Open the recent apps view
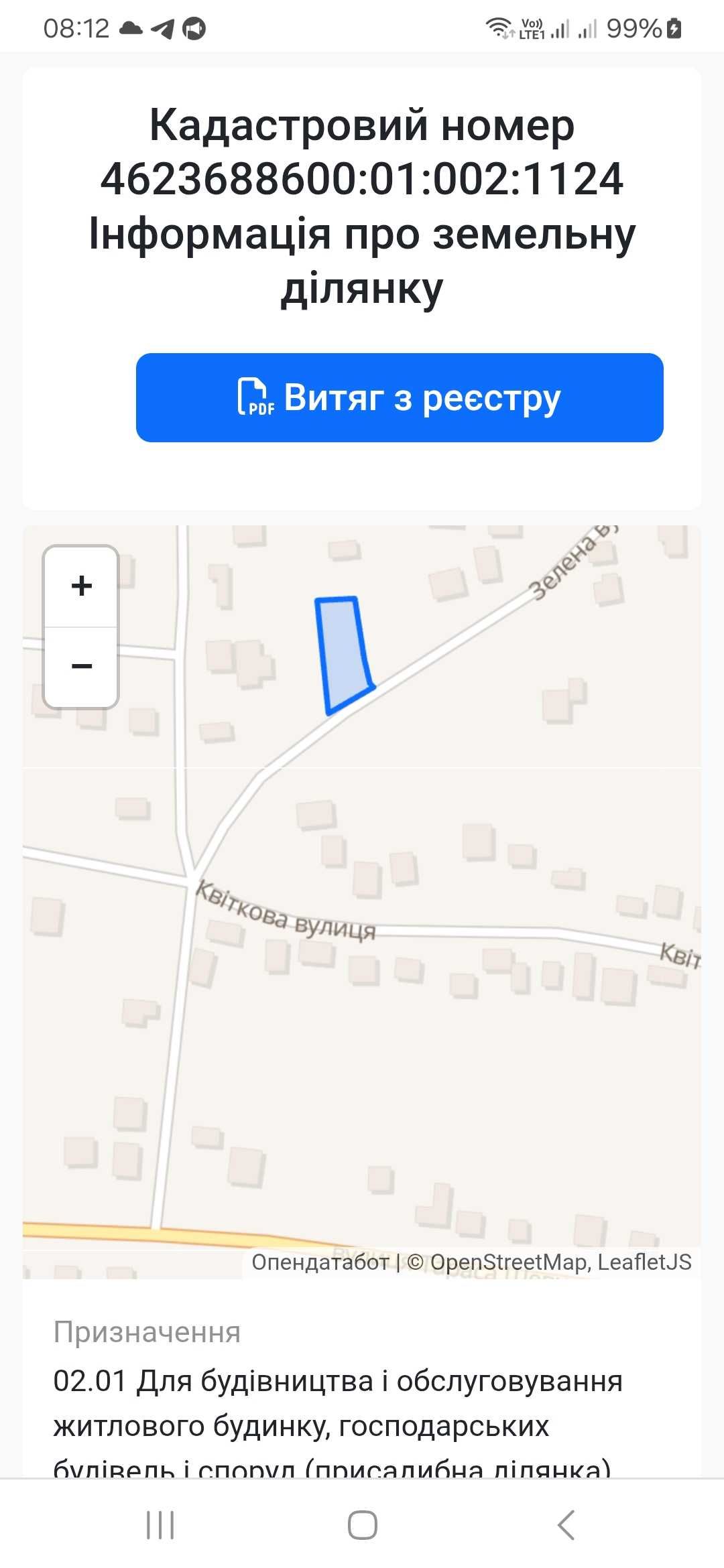 [x=160, y=1525]
